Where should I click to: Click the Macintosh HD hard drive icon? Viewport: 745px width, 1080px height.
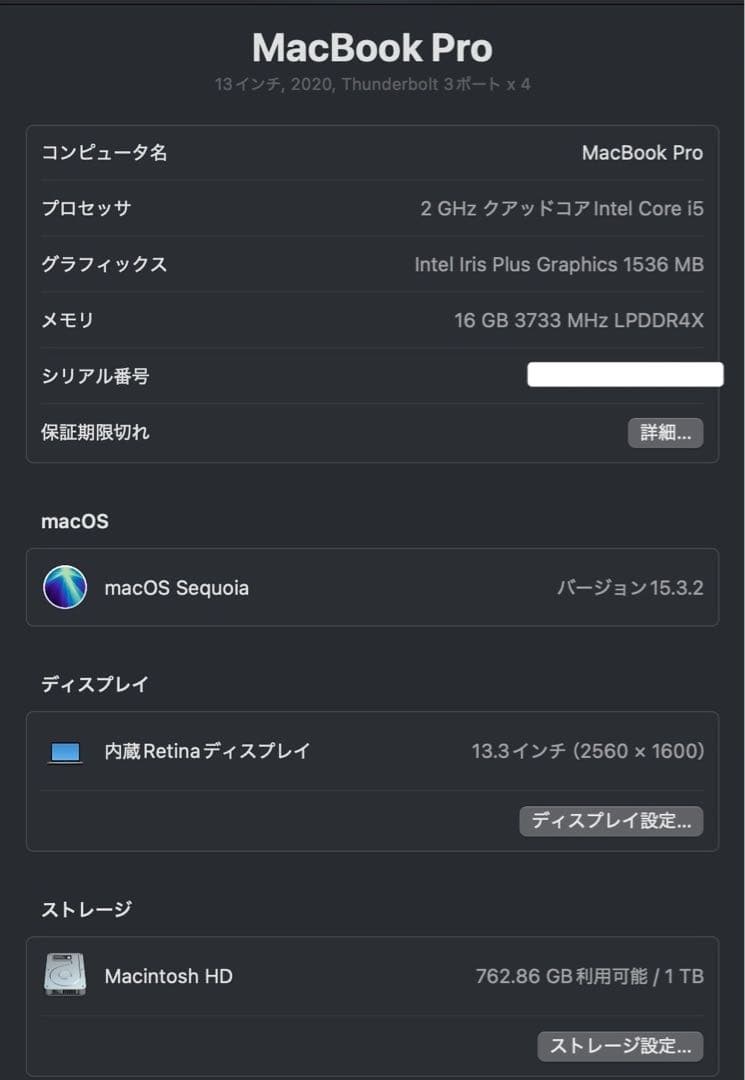(64, 976)
